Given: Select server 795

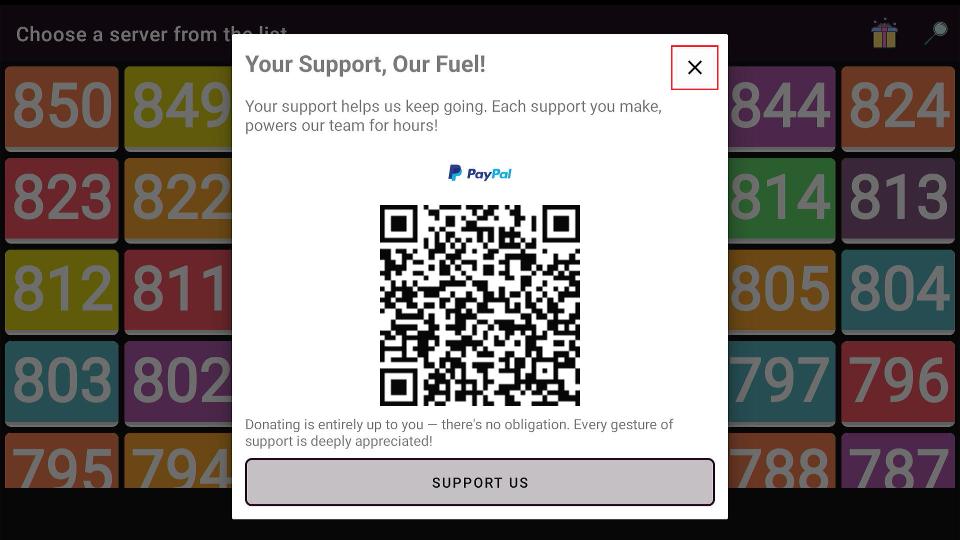Looking at the screenshot, I should [62, 463].
